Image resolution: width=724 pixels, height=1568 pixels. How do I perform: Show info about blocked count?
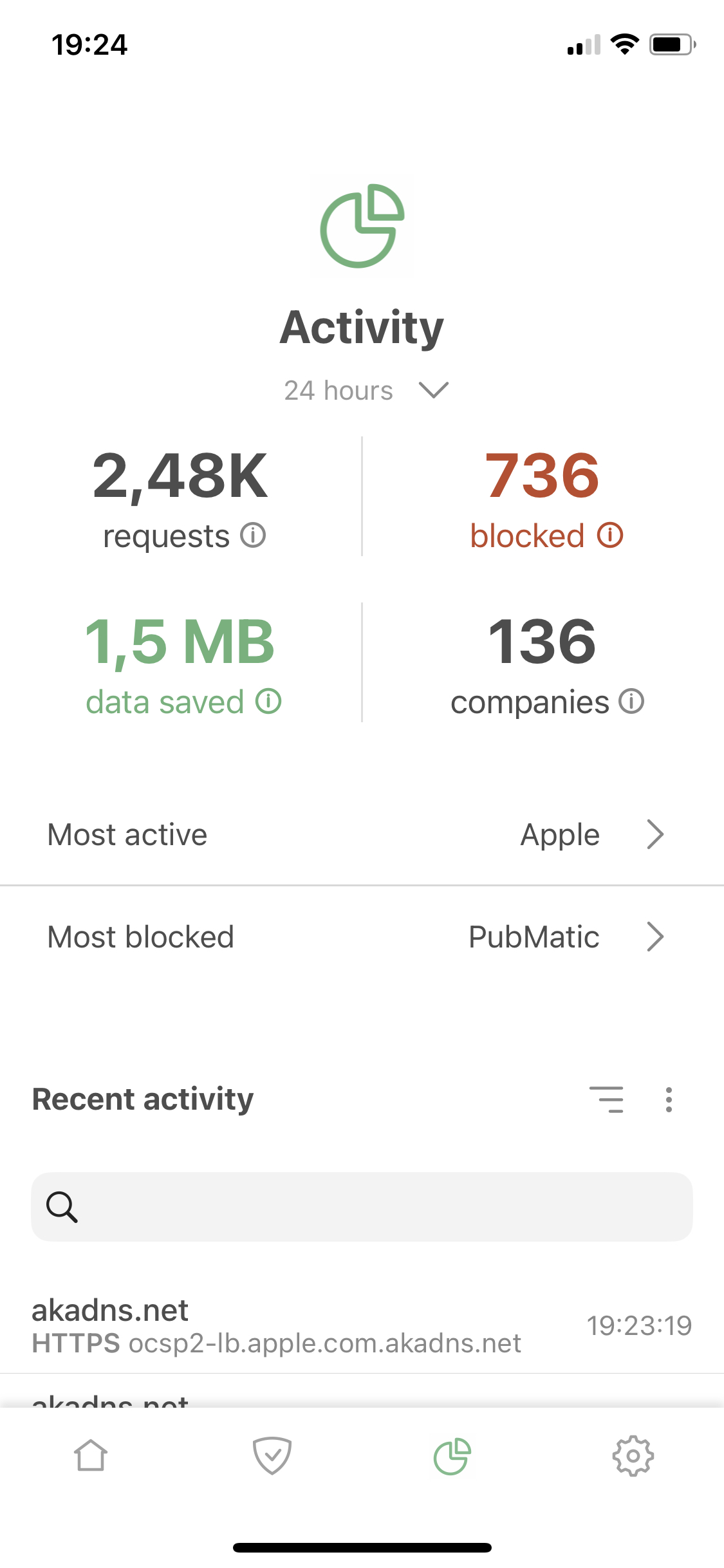click(609, 535)
